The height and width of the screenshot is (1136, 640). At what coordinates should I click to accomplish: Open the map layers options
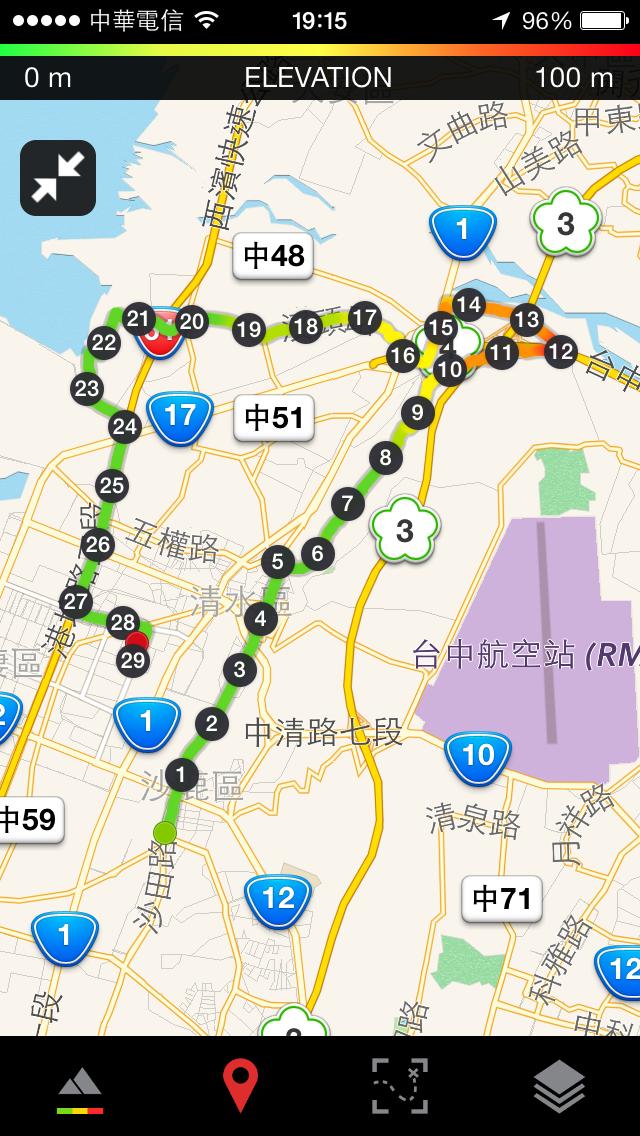pyautogui.click(x=559, y=1086)
